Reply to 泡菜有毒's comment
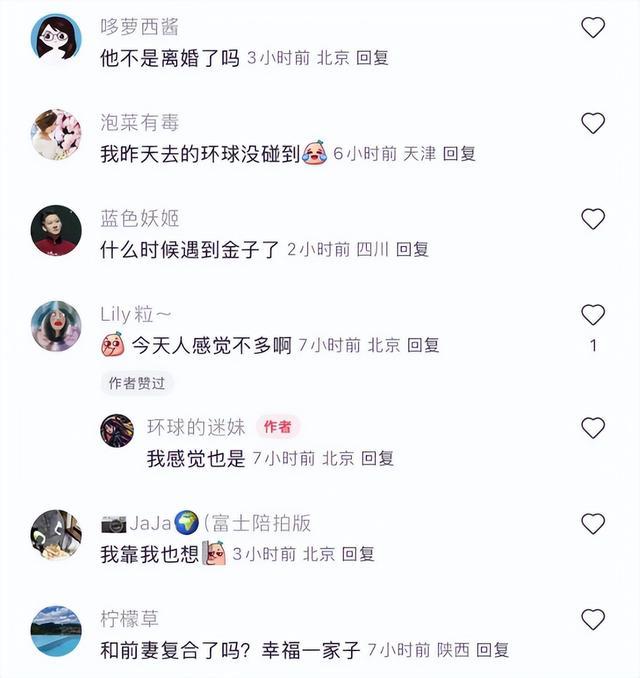 coord(459,154)
